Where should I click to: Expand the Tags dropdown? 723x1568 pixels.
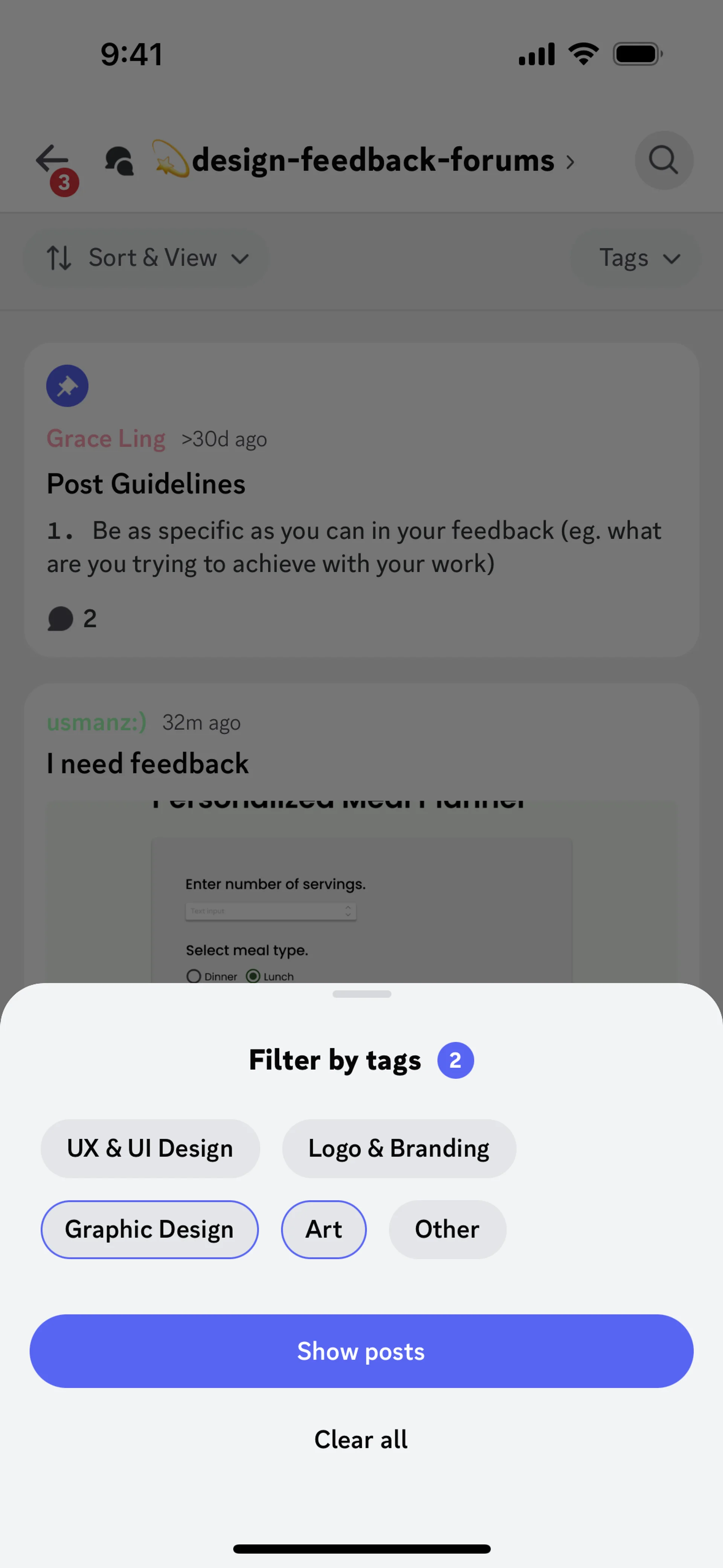coord(635,257)
